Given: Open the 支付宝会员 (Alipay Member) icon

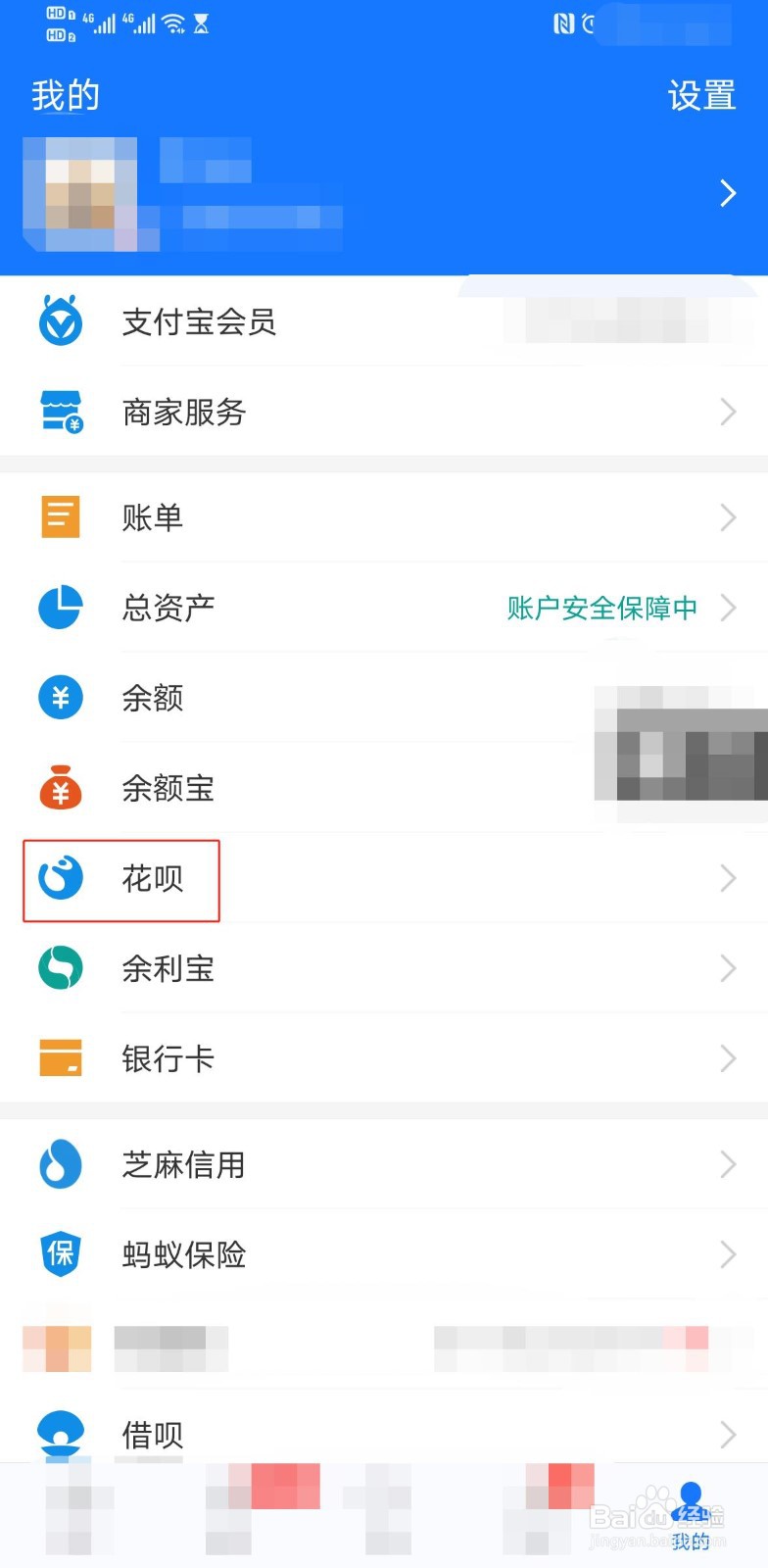Looking at the screenshot, I should 60,321.
